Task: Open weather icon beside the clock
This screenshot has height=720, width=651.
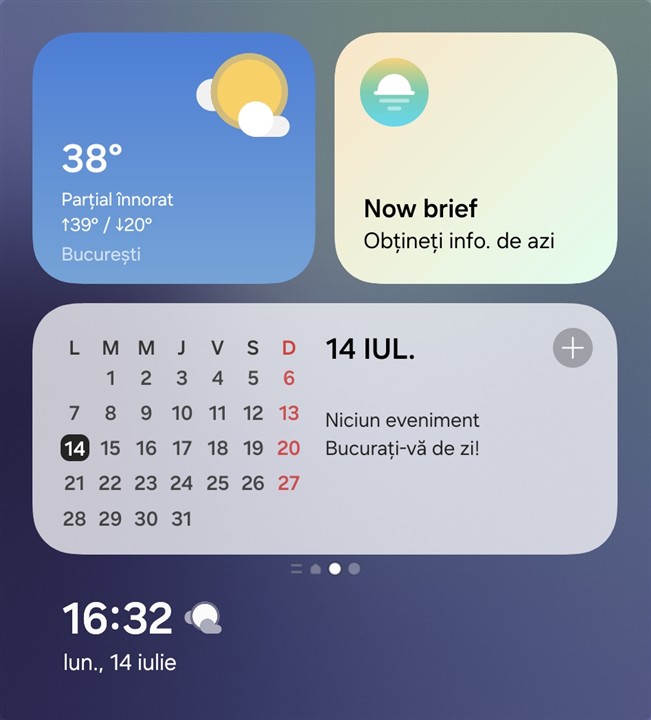Action: pos(204,618)
